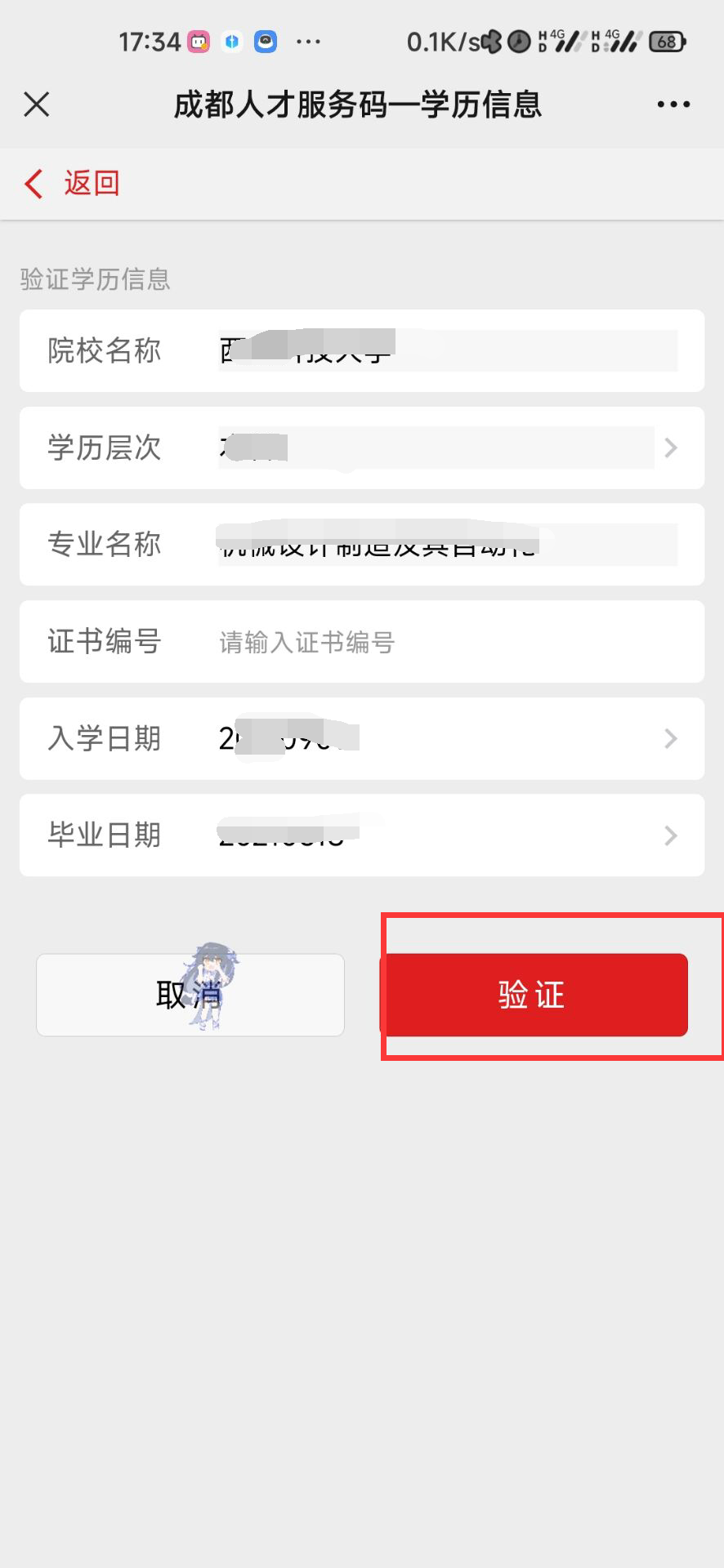Tap the 证书编号 input field
Viewport: 724px width, 1568px height.
pyautogui.click(x=447, y=642)
